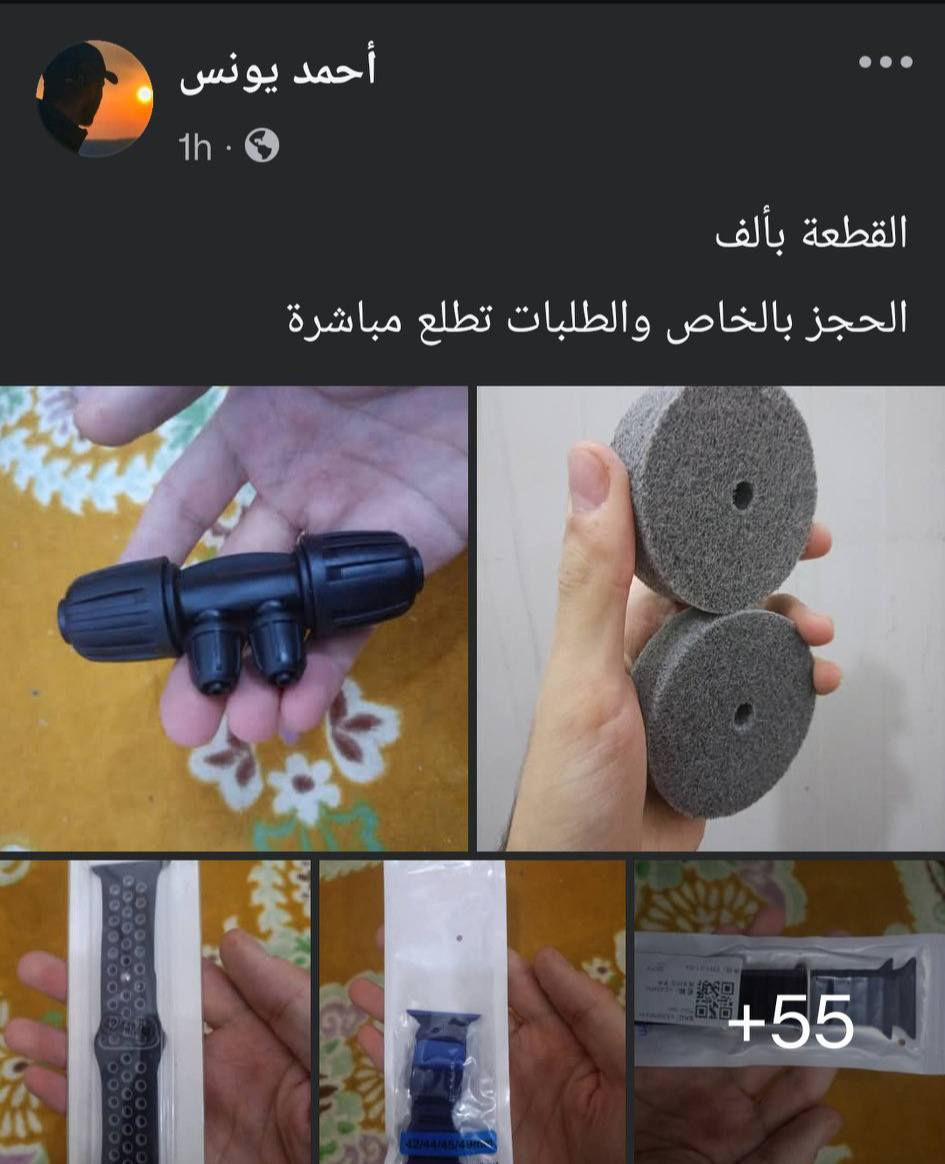Open the perforated black watch band photo
Viewport: 945px width, 1164px height.
point(155,1010)
